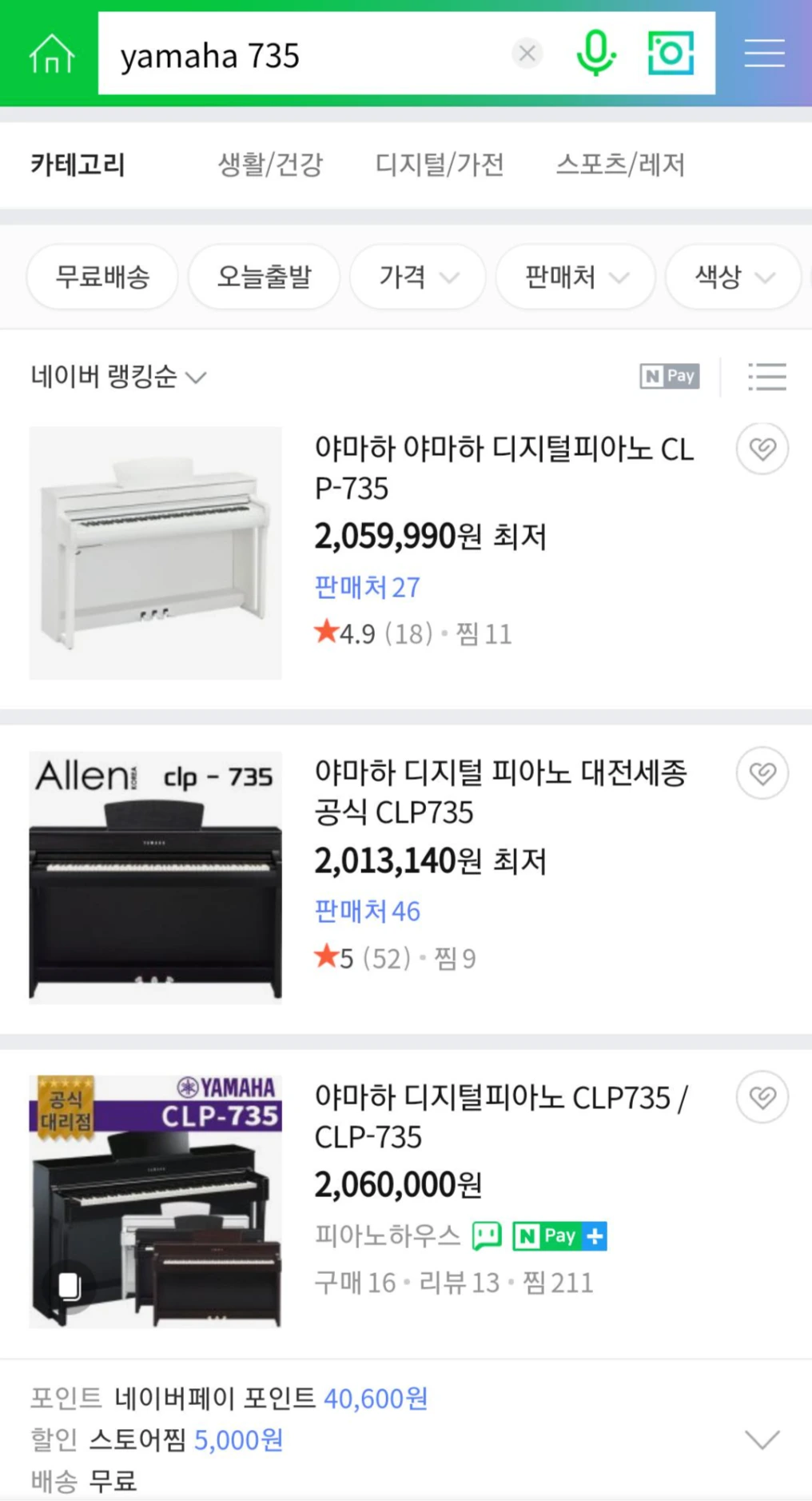Viewport: 812px width, 1501px height.
Task: Expand the 판매처 filter dropdown
Action: (x=575, y=277)
